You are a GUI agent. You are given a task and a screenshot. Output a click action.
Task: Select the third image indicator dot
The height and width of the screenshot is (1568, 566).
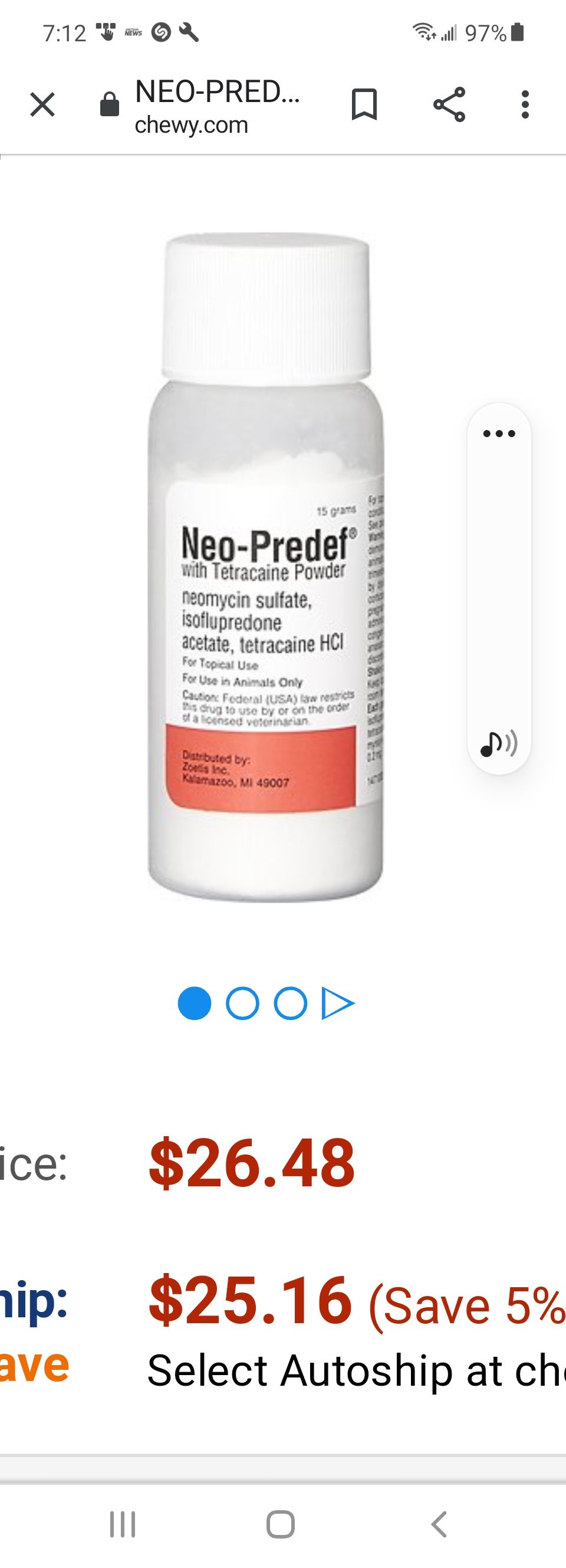click(290, 1003)
